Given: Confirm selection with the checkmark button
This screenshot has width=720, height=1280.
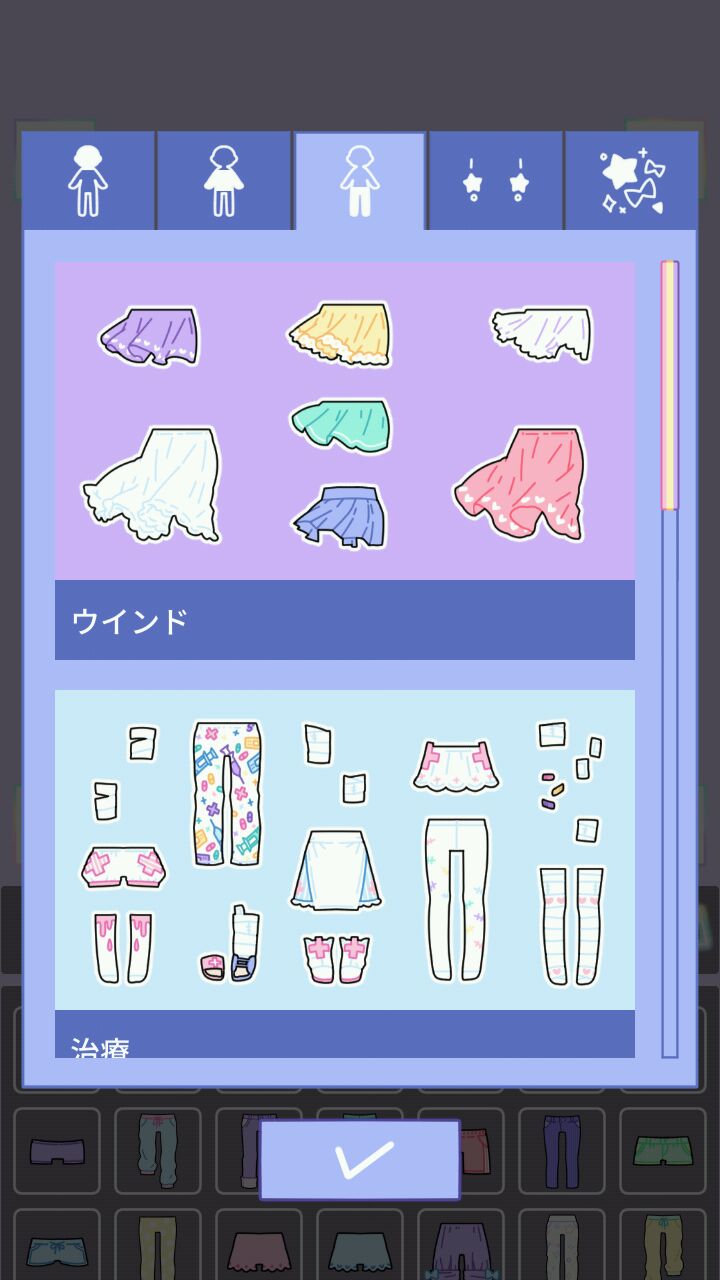Looking at the screenshot, I should point(360,1159).
